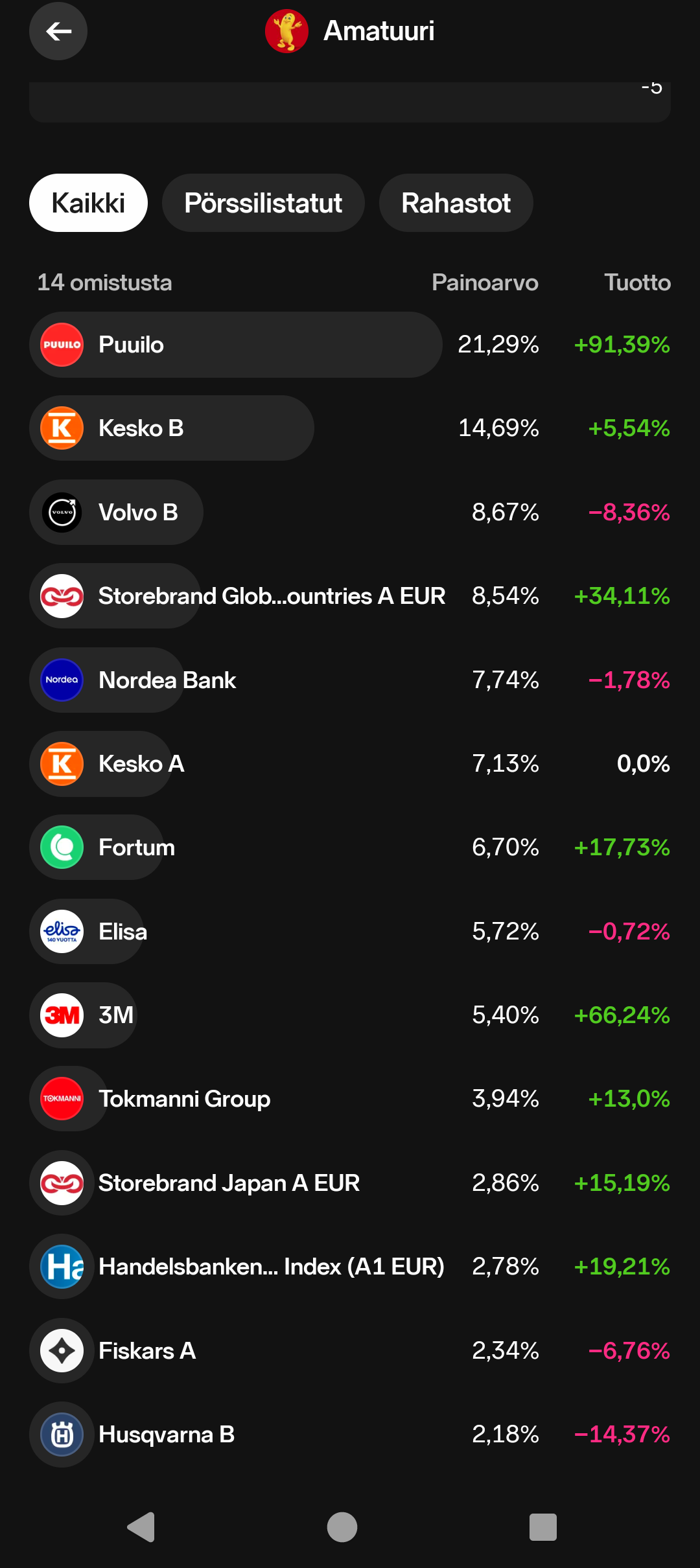Open Storebrand Japan A EUR fund
The width and height of the screenshot is (700, 1568).
(350, 1183)
